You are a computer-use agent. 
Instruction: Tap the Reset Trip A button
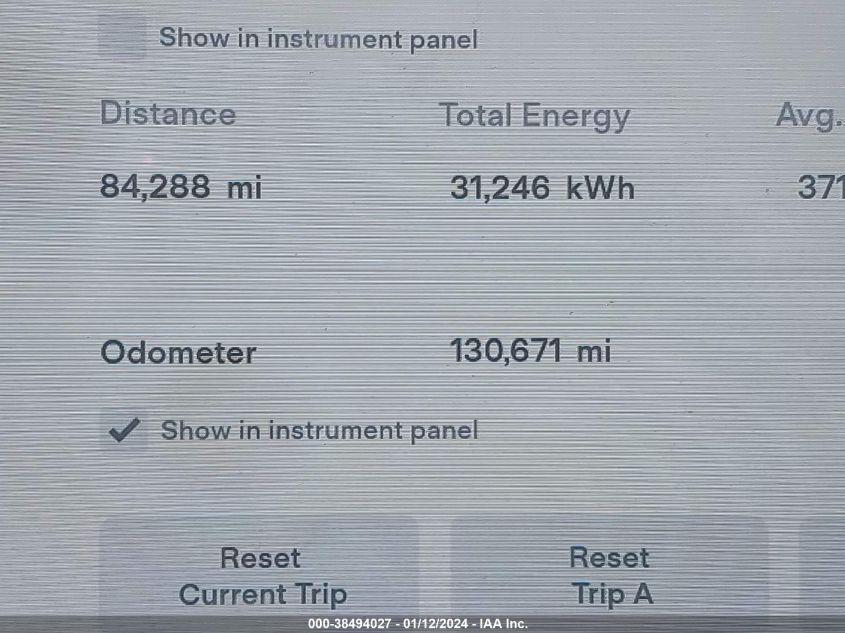(x=610, y=575)
